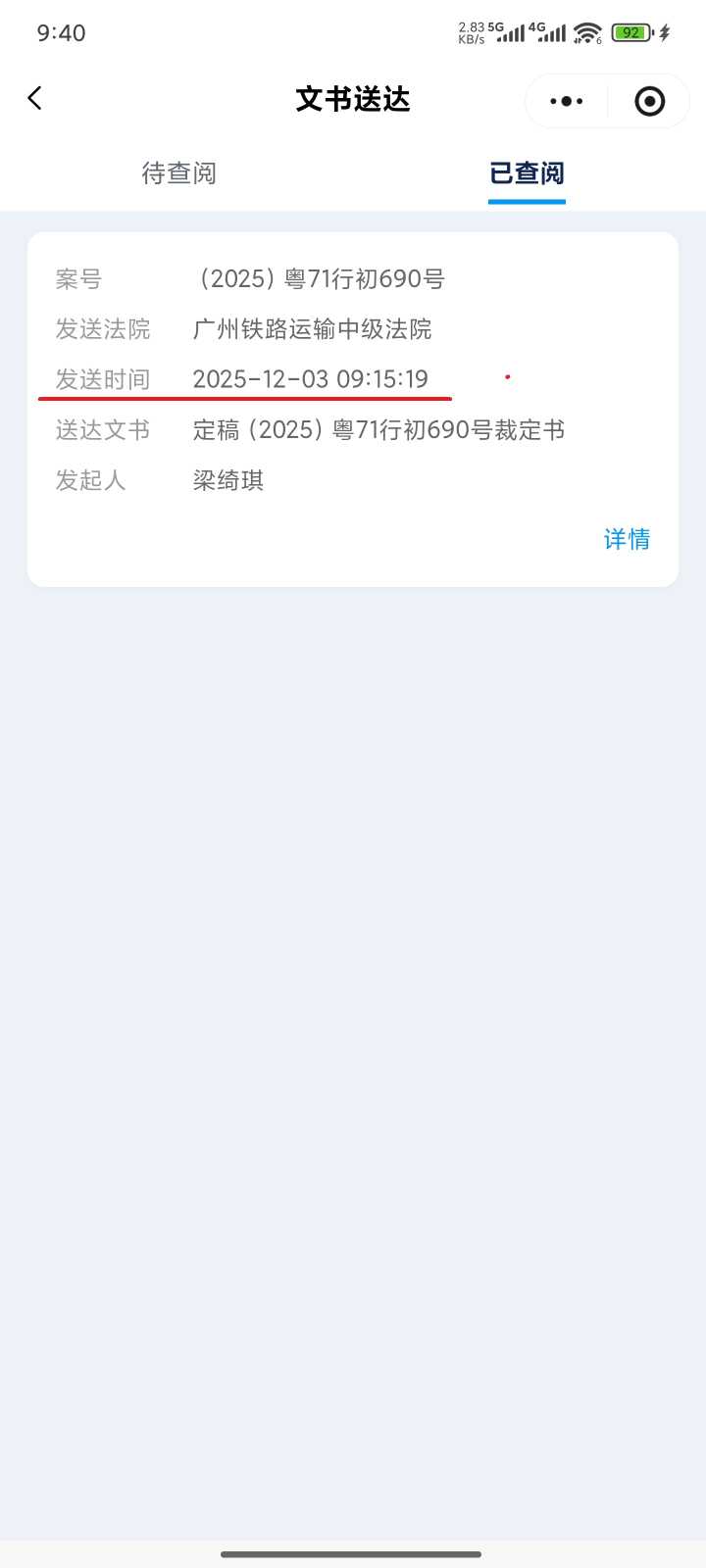Image resolution: width=706 pixels, height=1568 pixels.
Task: Select the 已查阅 tab
Action: (x=527, y=173)
